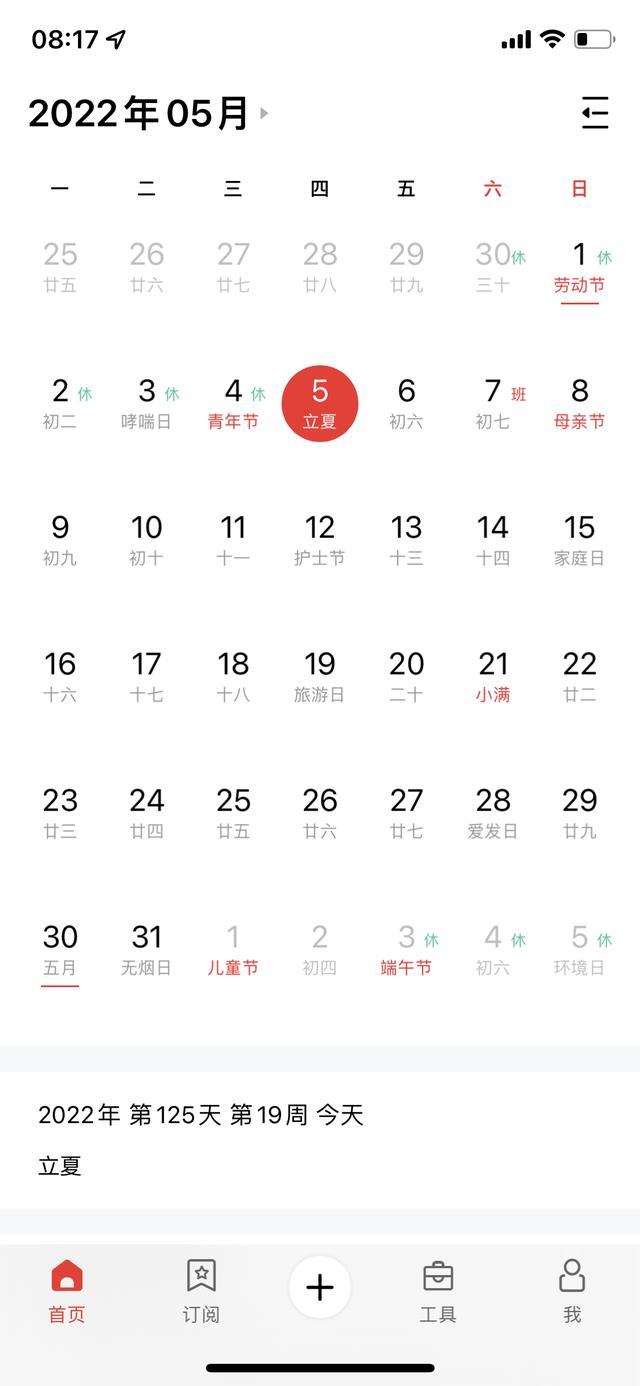The height and width of the screenshot is (1386, 640).
Task: Open the 工具 tab
Action: click(438, 1291)
